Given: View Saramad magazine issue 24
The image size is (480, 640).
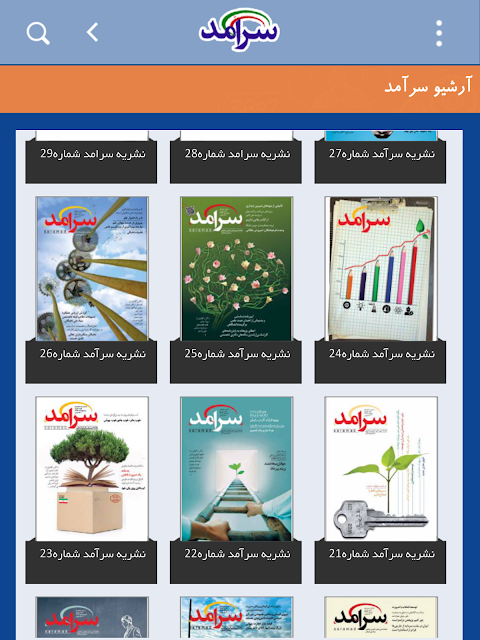Looking at the screenshot, I should tap(380, 290).
